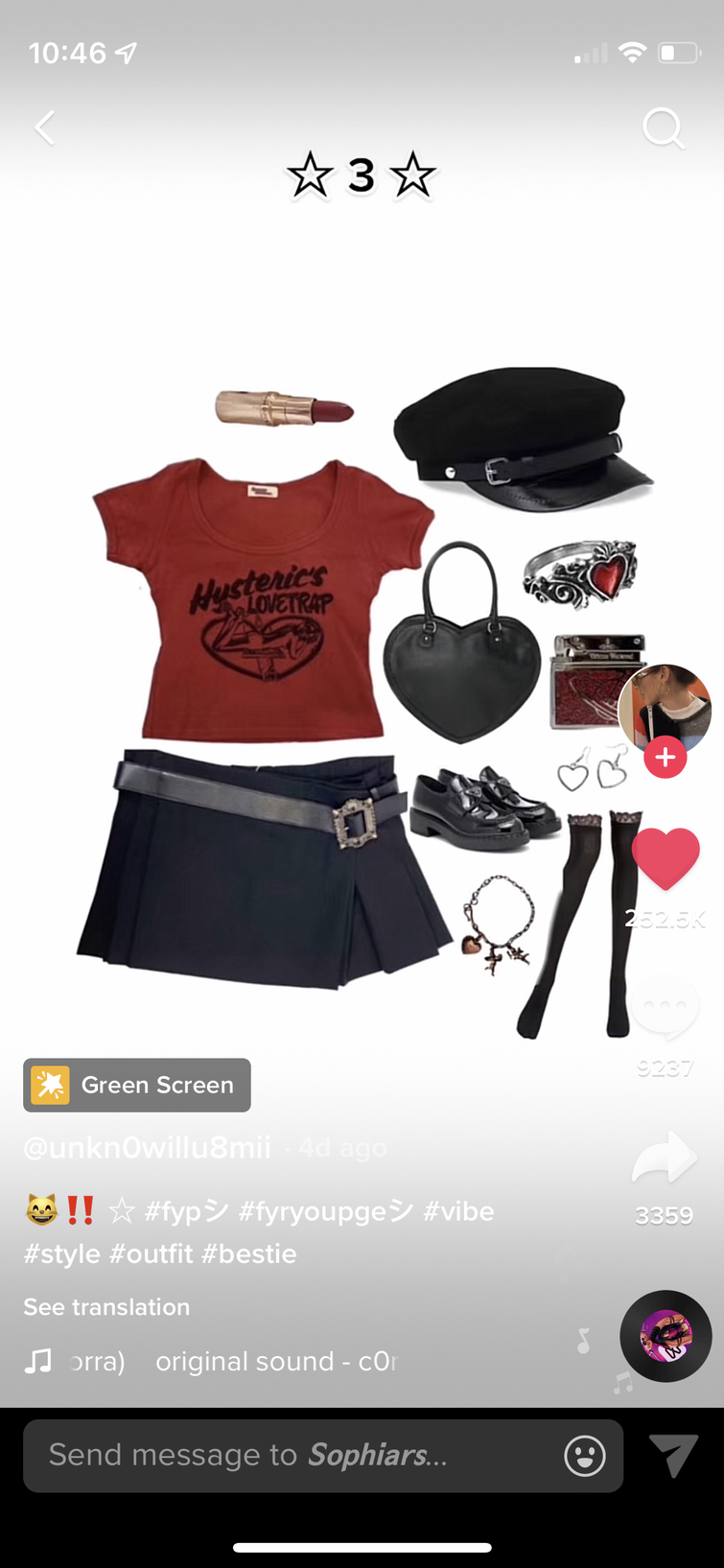Tap the red heart like icon
The width and height of the screenshot is (724, 1568).
tap(665, 856)
